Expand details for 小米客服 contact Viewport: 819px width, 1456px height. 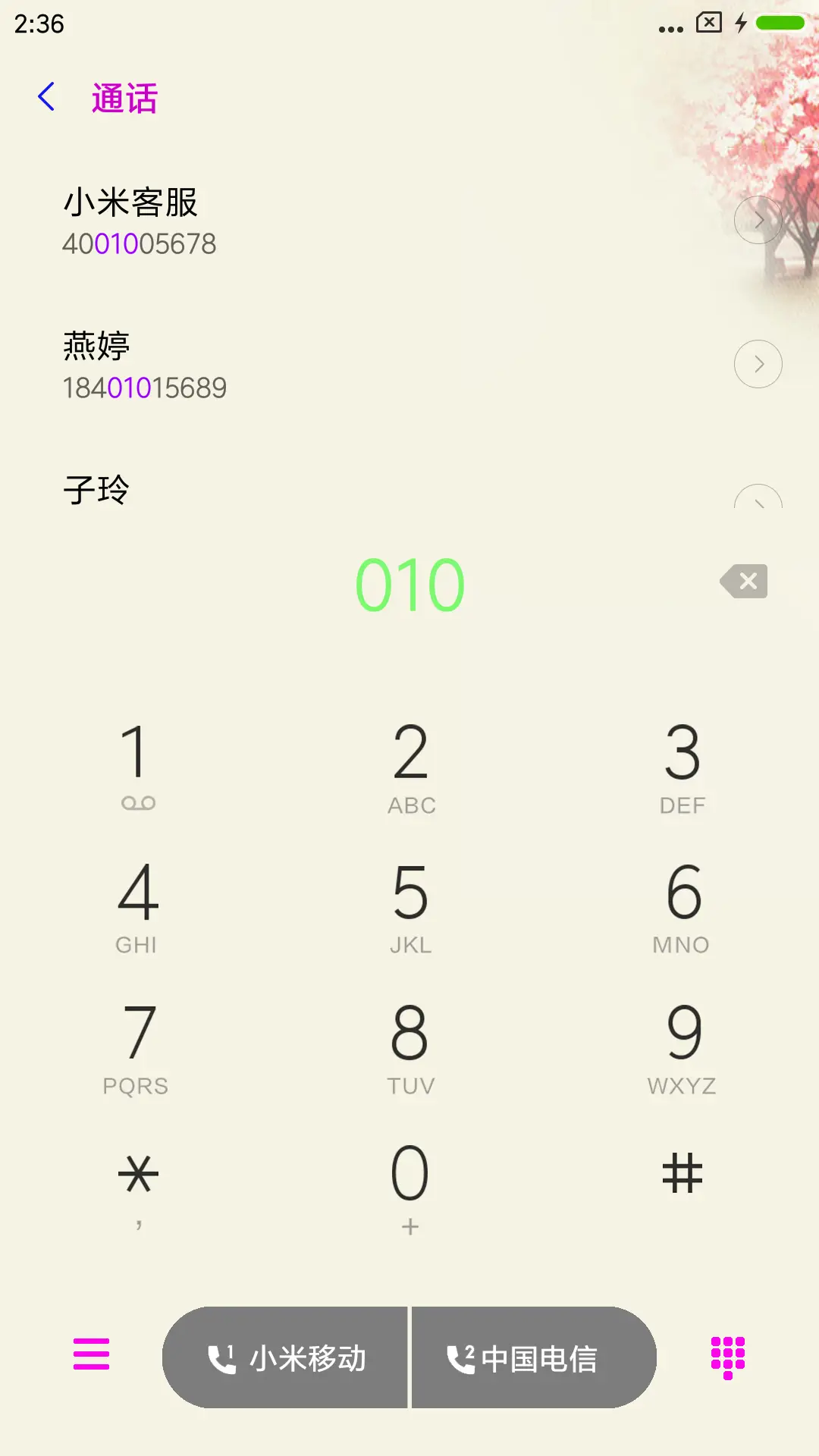click(758, 220)
